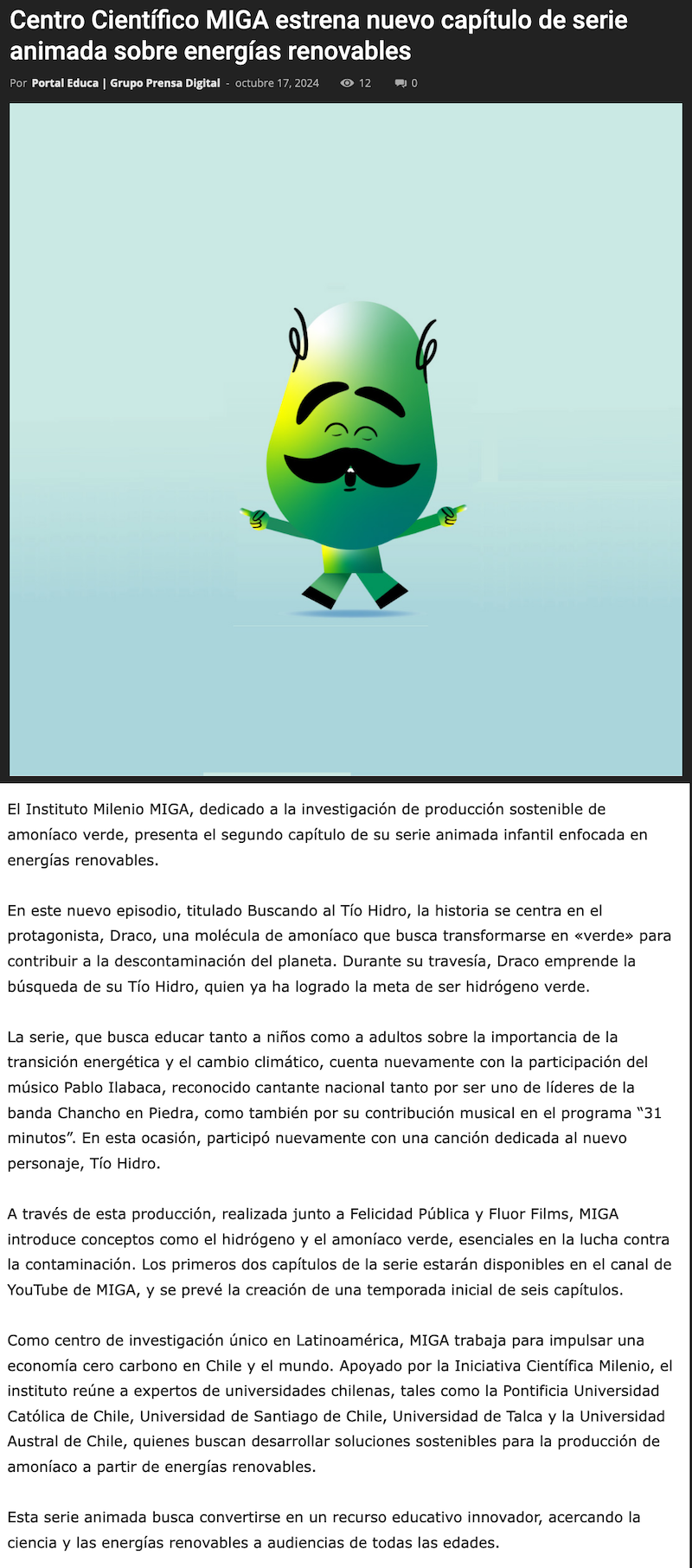Screen dimensions: 692x1568
Task: Open the comments count icon
Action: [x=400, y=83]
